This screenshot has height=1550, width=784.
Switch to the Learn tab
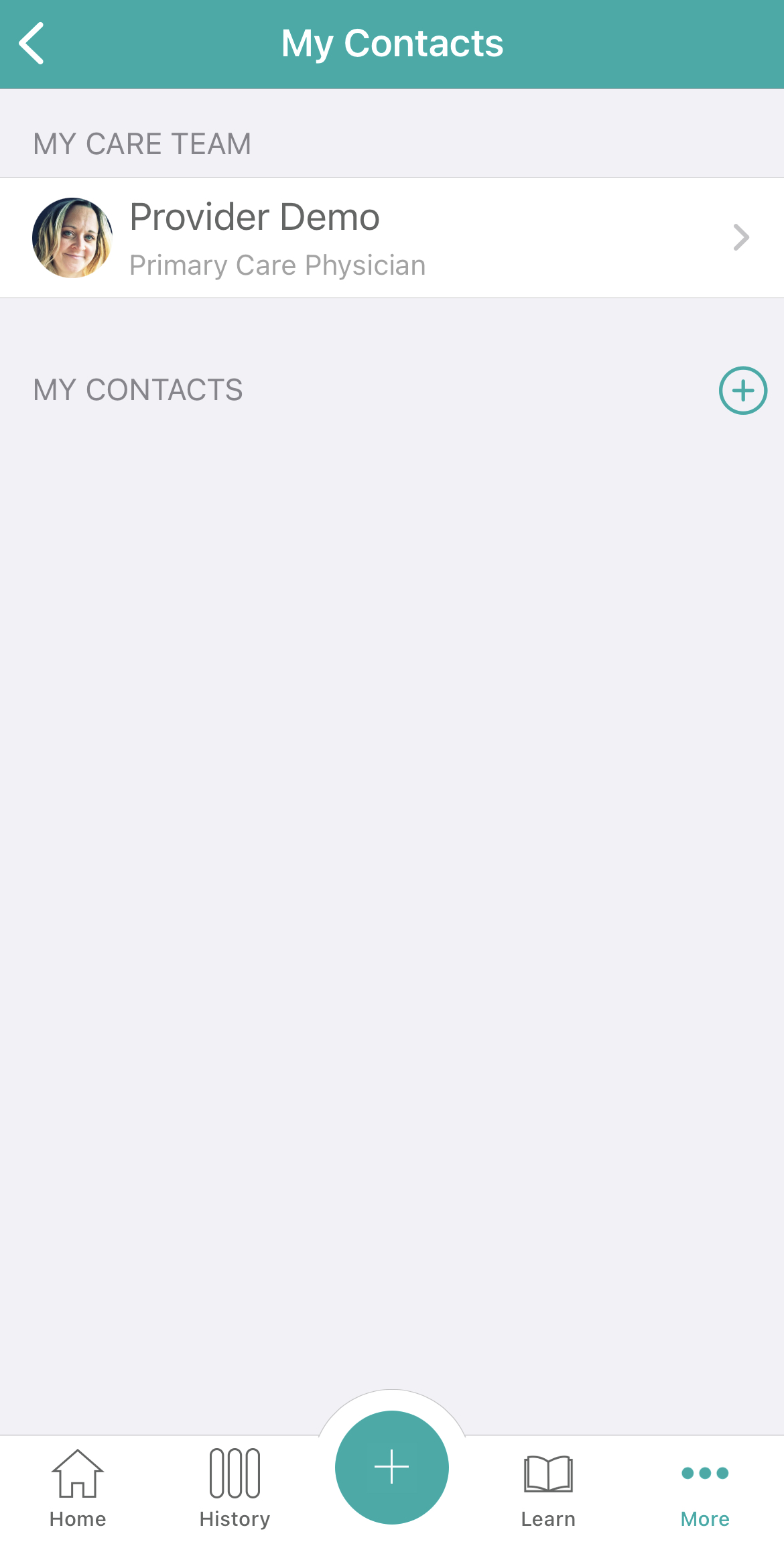click(x=548, y=1489)
